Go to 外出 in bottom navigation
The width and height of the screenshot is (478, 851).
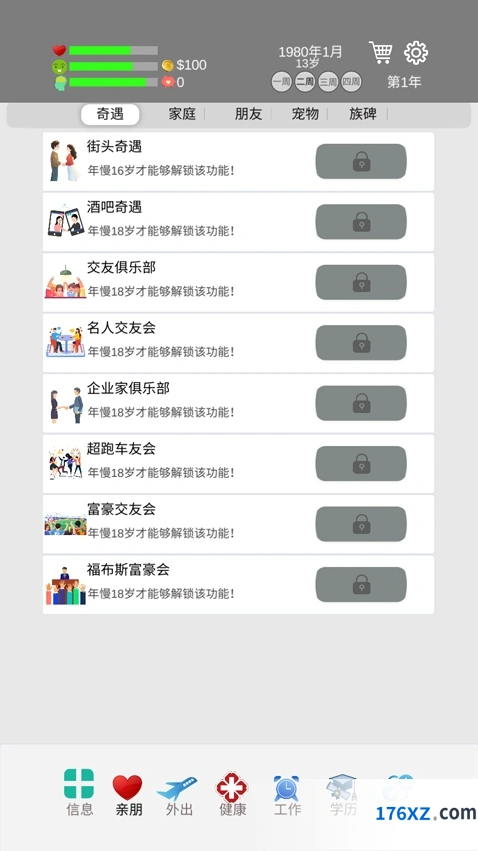tap(179, 795)
